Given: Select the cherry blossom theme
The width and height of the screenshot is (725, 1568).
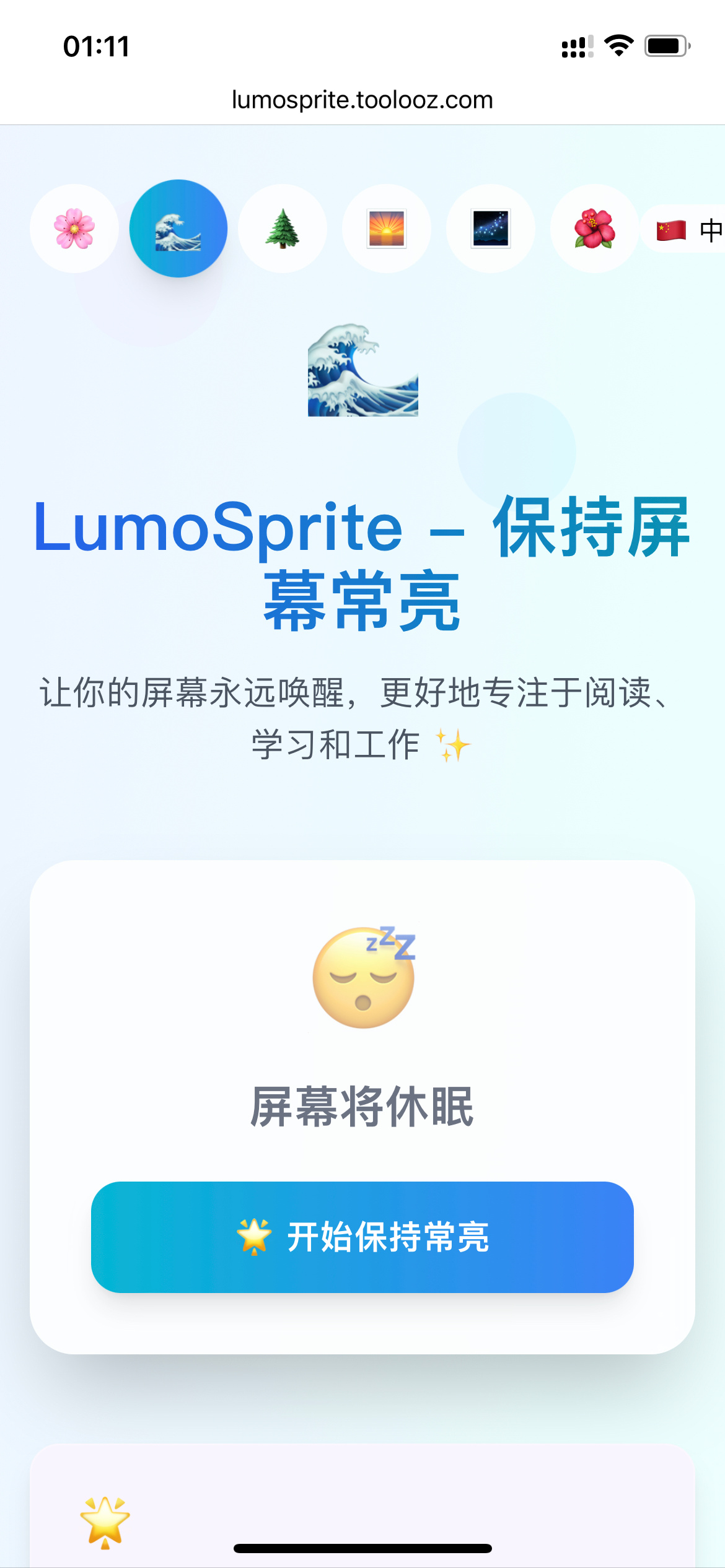Looking at the screenshot, I should click(x=74, y=229).
